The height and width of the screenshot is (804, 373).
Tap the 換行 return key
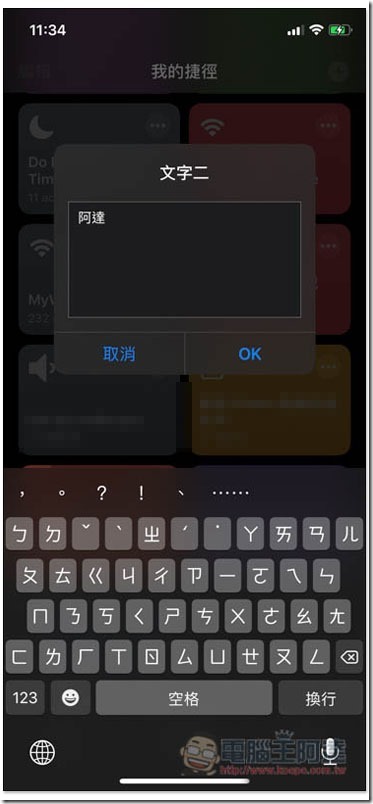[321, 698]
